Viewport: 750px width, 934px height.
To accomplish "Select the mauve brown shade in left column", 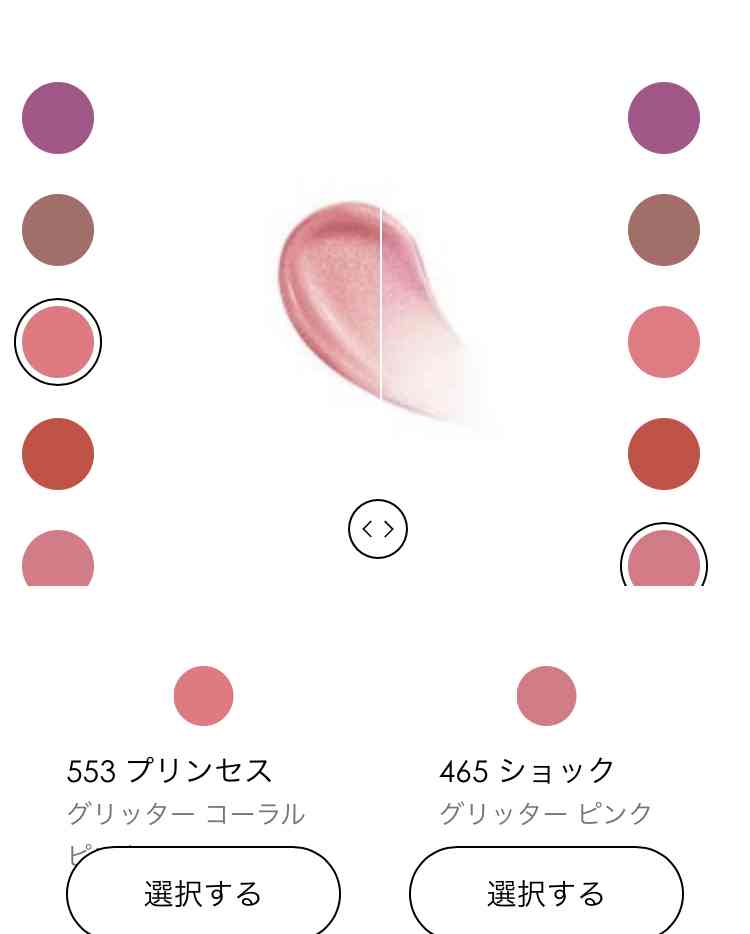I will (x=57, y=229).
